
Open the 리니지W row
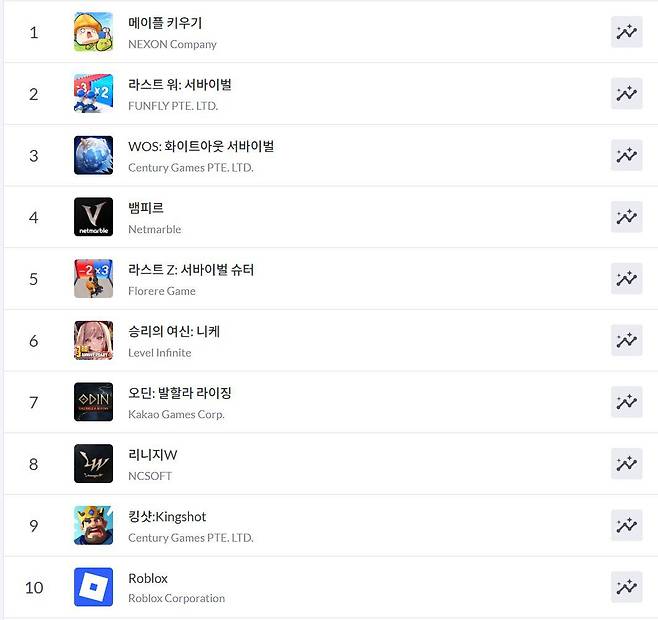point(153,455)
